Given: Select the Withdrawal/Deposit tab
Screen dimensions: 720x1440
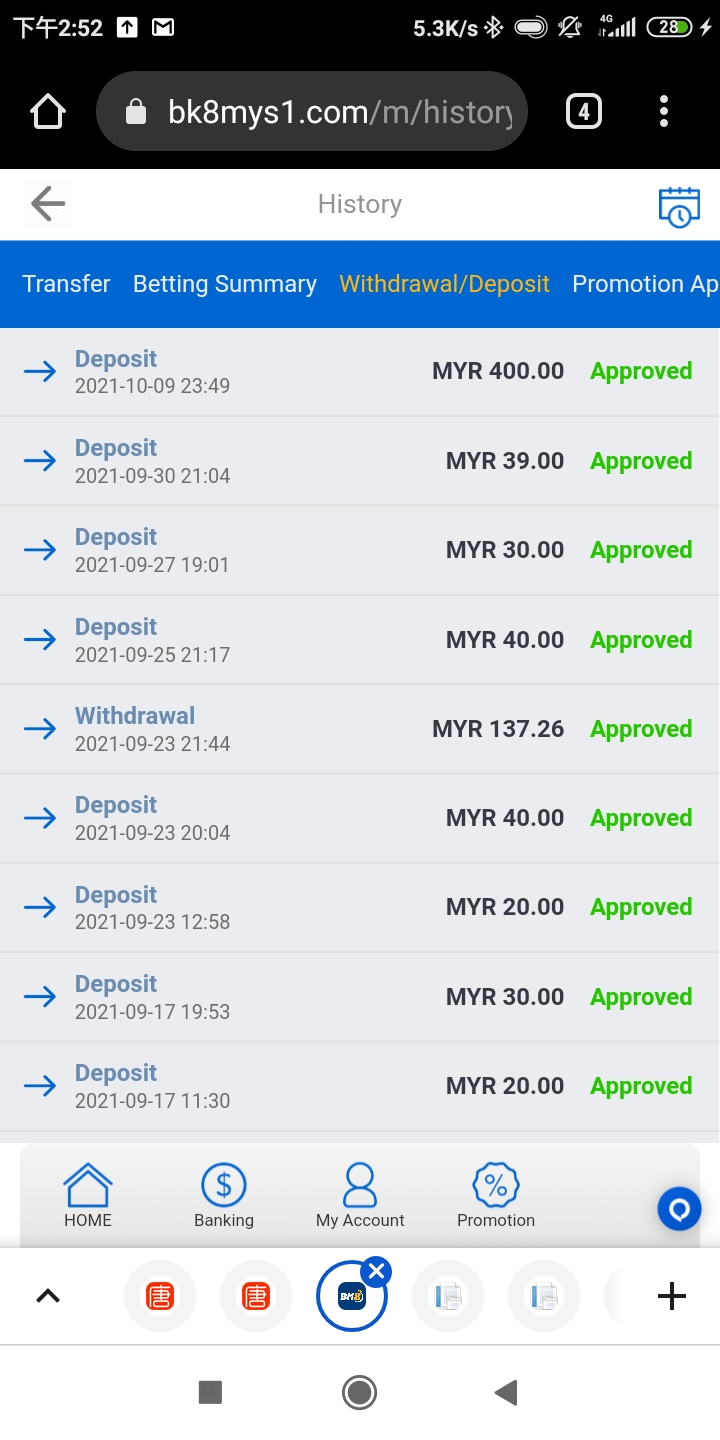Looking at the screenshot, I should pos(444,284).
